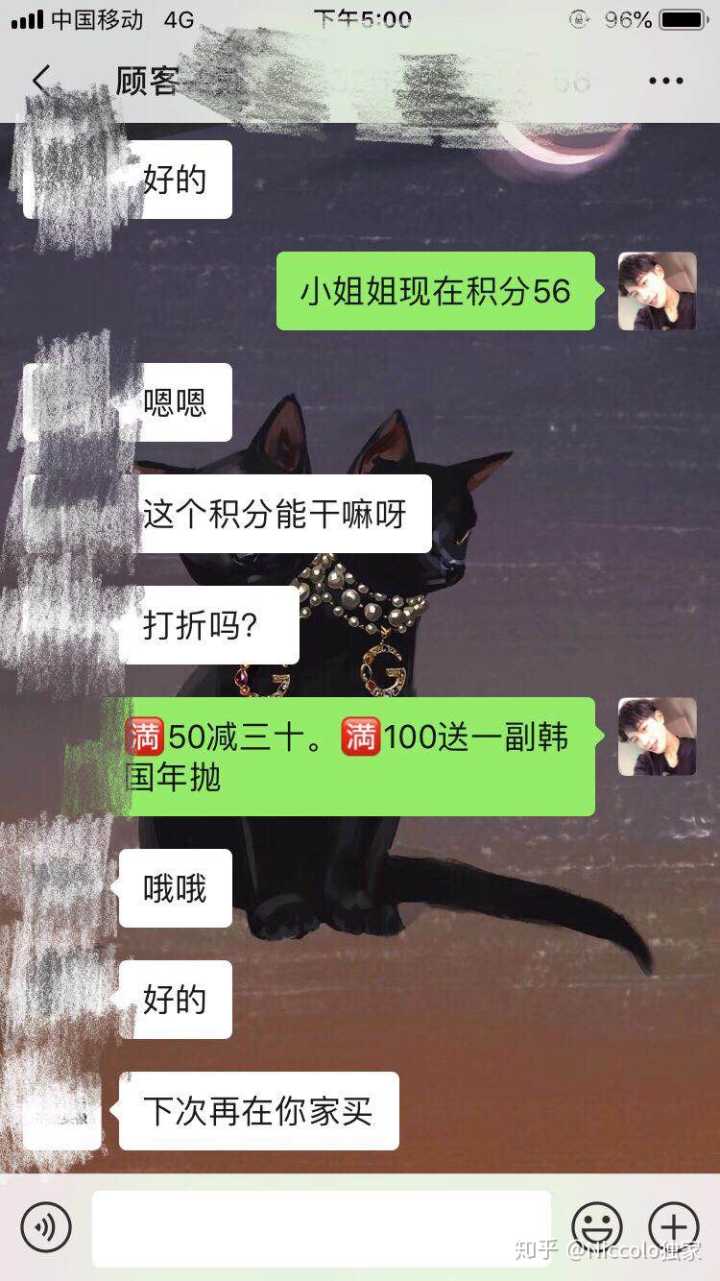Viewport: 720px width, 1281px height.
Task: Open sender's avatar beside 小姐姐现在积分56
Action: (657, 291)
